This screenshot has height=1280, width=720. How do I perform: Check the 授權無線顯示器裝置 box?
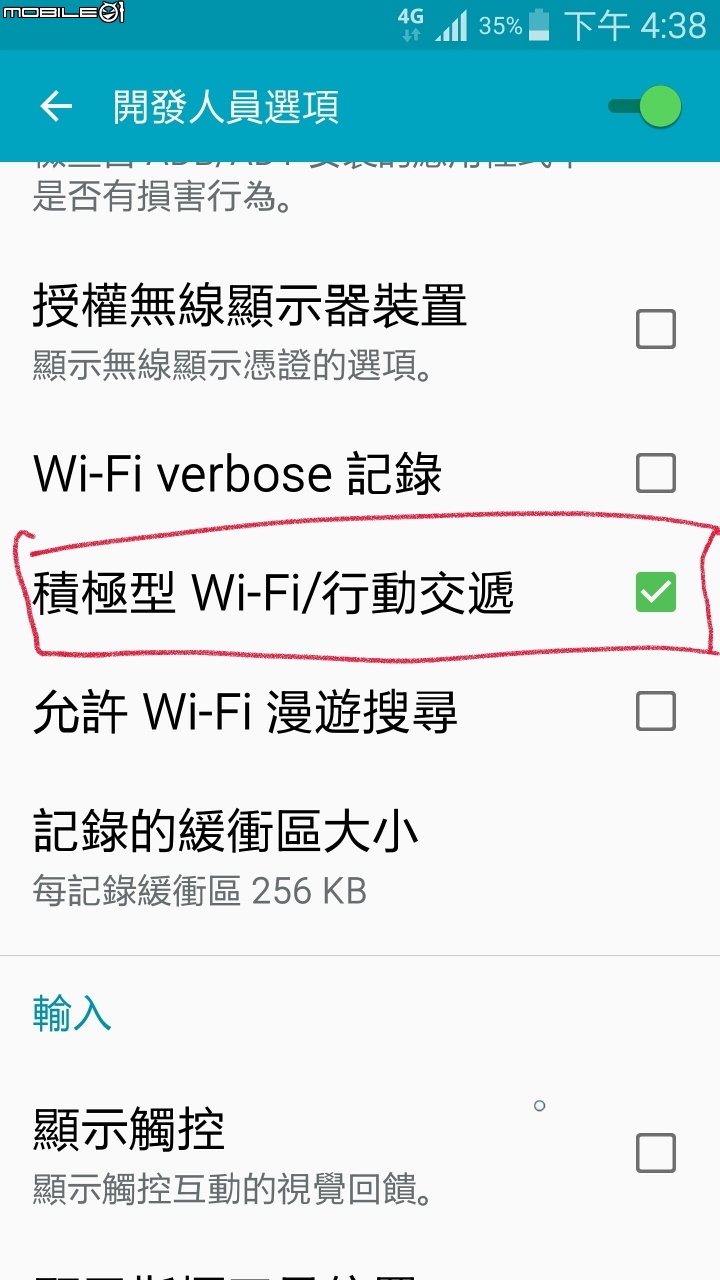[x=656, y=329]
